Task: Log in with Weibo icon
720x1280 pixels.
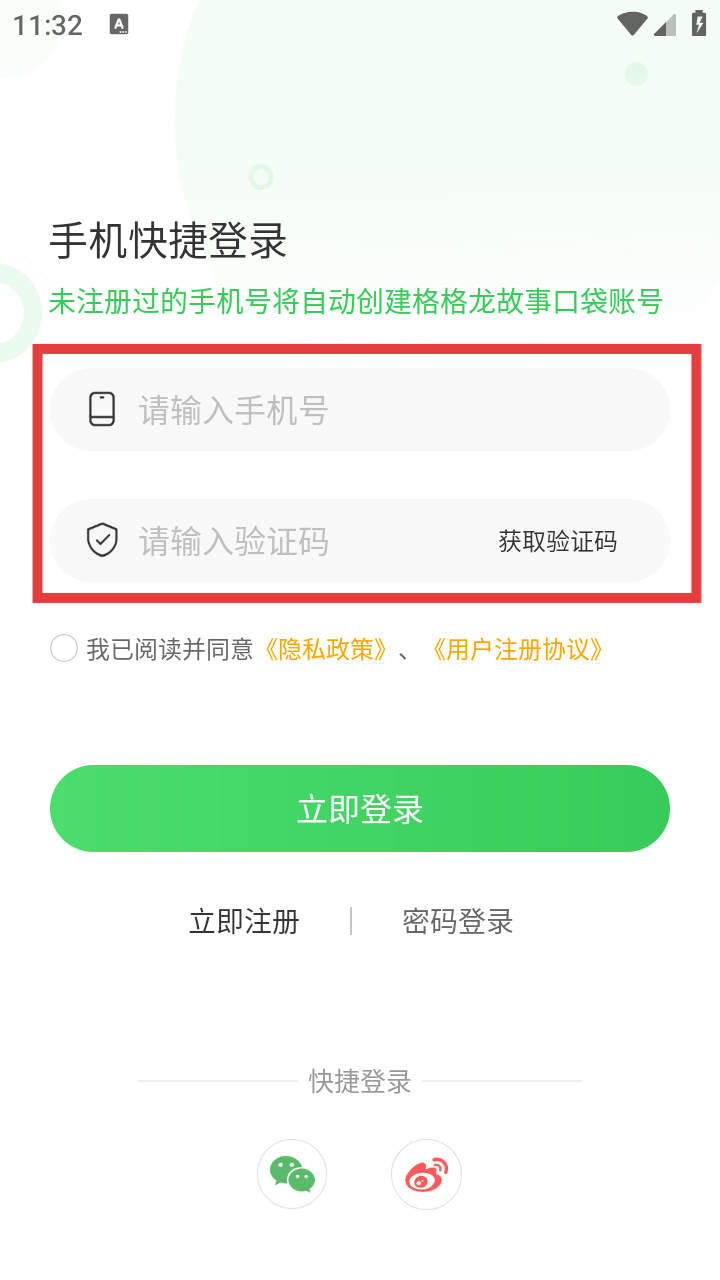Action: (426, 1175)
